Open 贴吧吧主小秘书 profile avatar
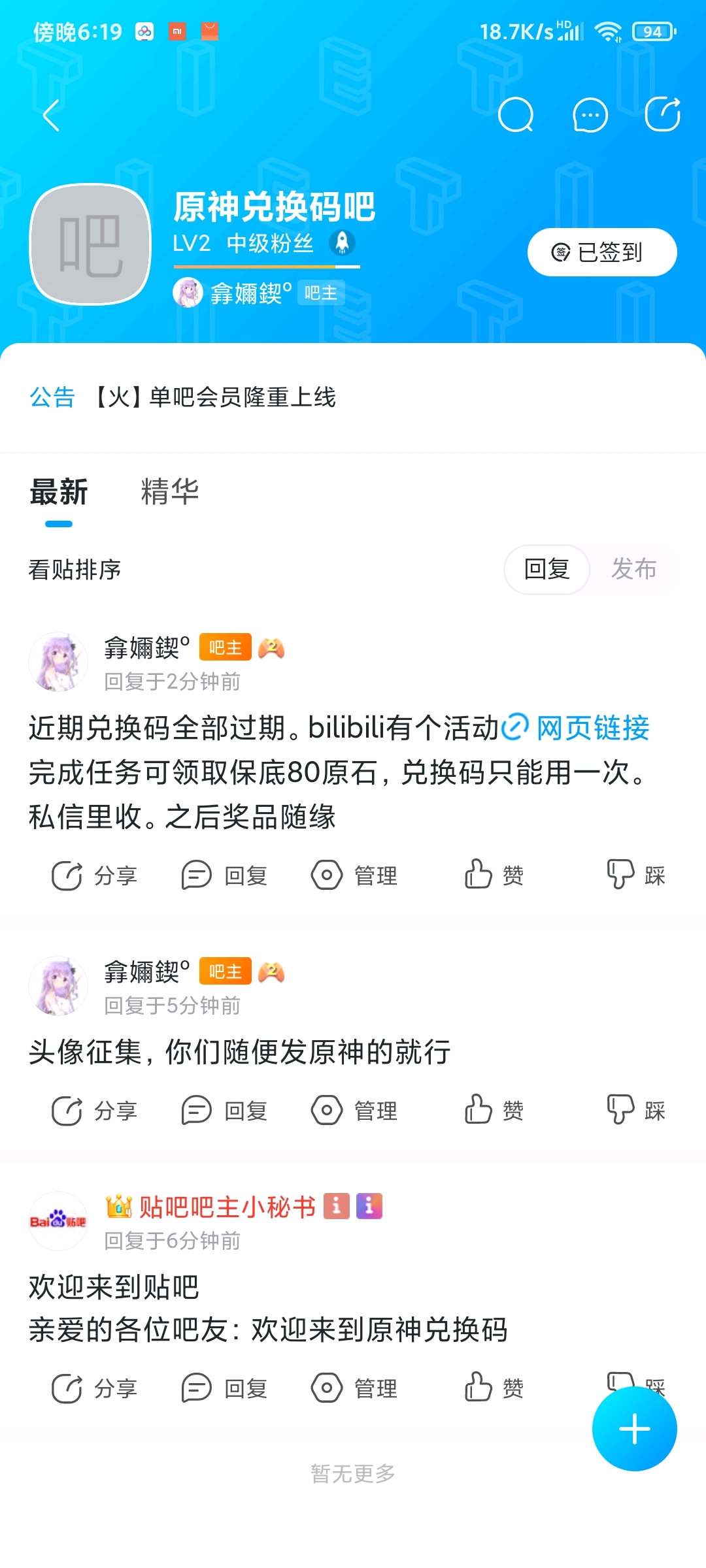 [58, 1221]
